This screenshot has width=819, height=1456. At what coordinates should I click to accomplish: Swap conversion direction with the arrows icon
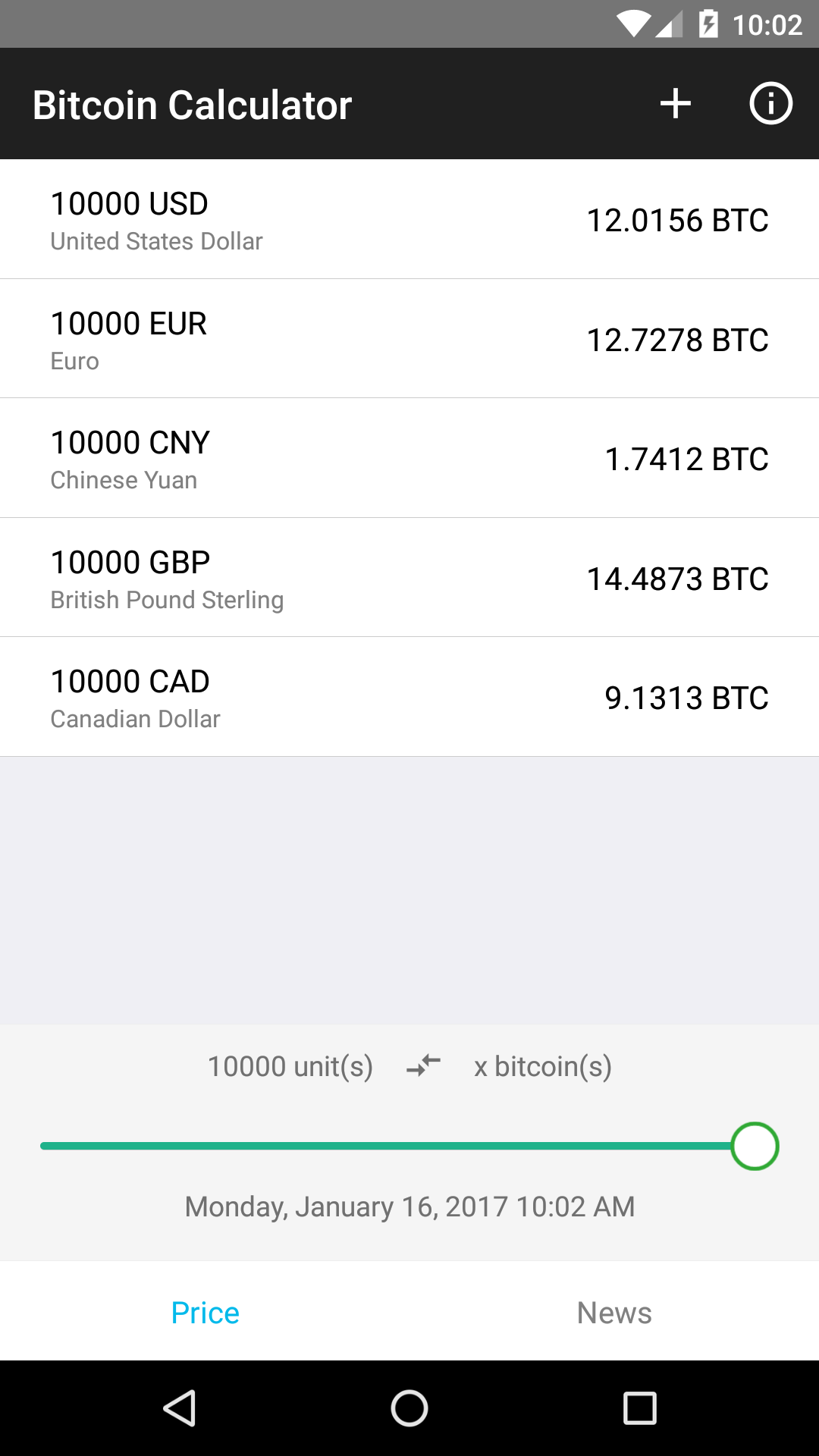click(x=423, y=1065)
